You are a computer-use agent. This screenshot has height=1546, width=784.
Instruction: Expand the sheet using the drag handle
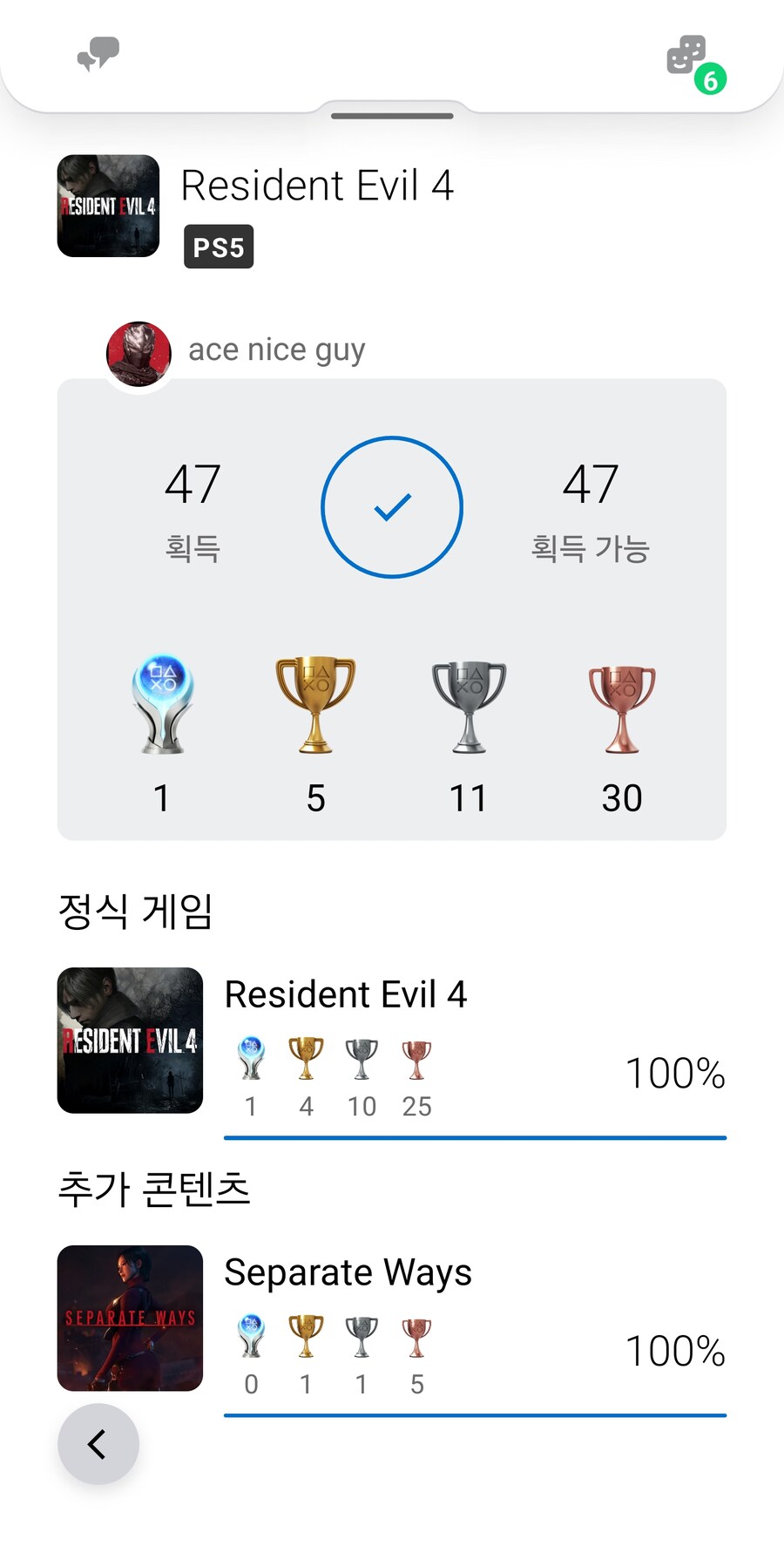tap(392, 115)
